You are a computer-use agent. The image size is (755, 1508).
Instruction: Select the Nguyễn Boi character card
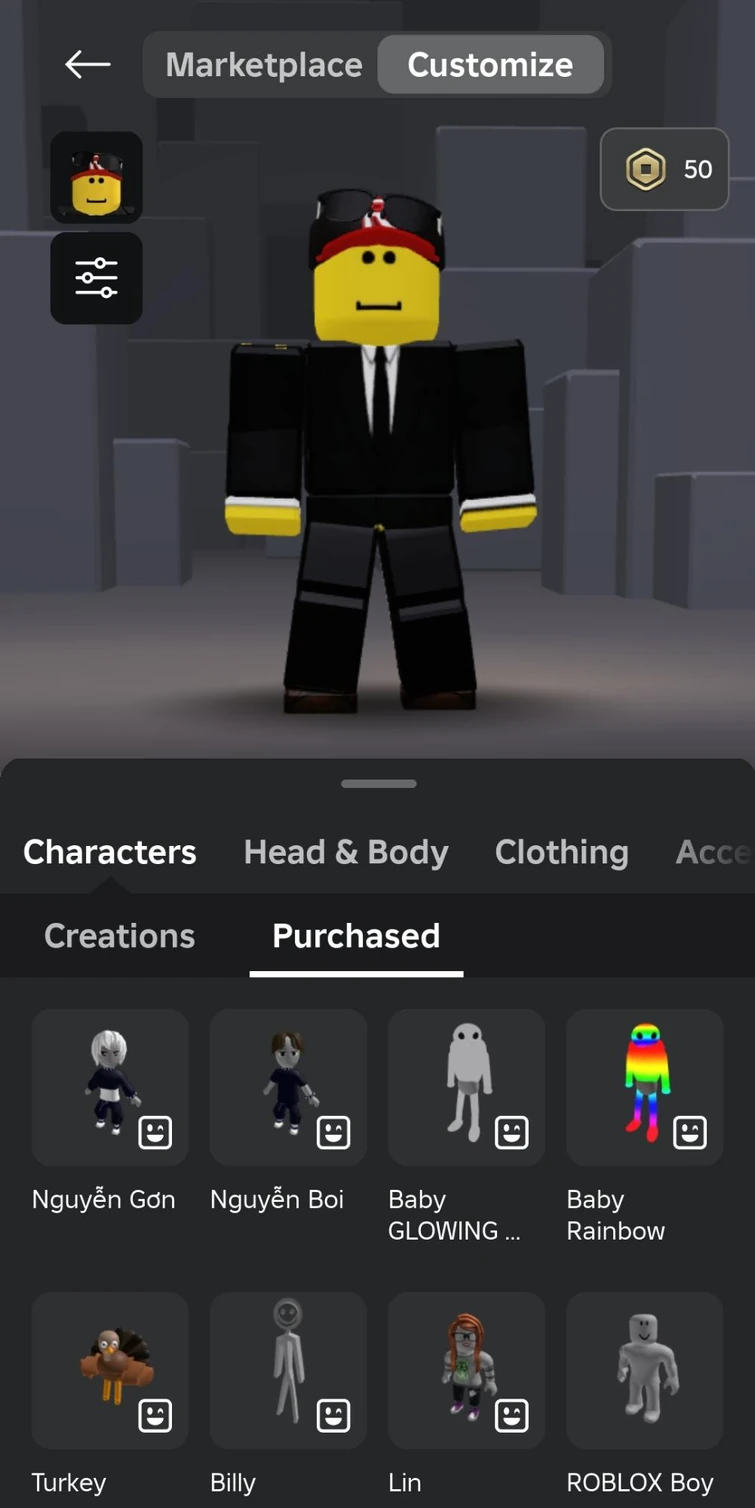[x=288, y=1087]
